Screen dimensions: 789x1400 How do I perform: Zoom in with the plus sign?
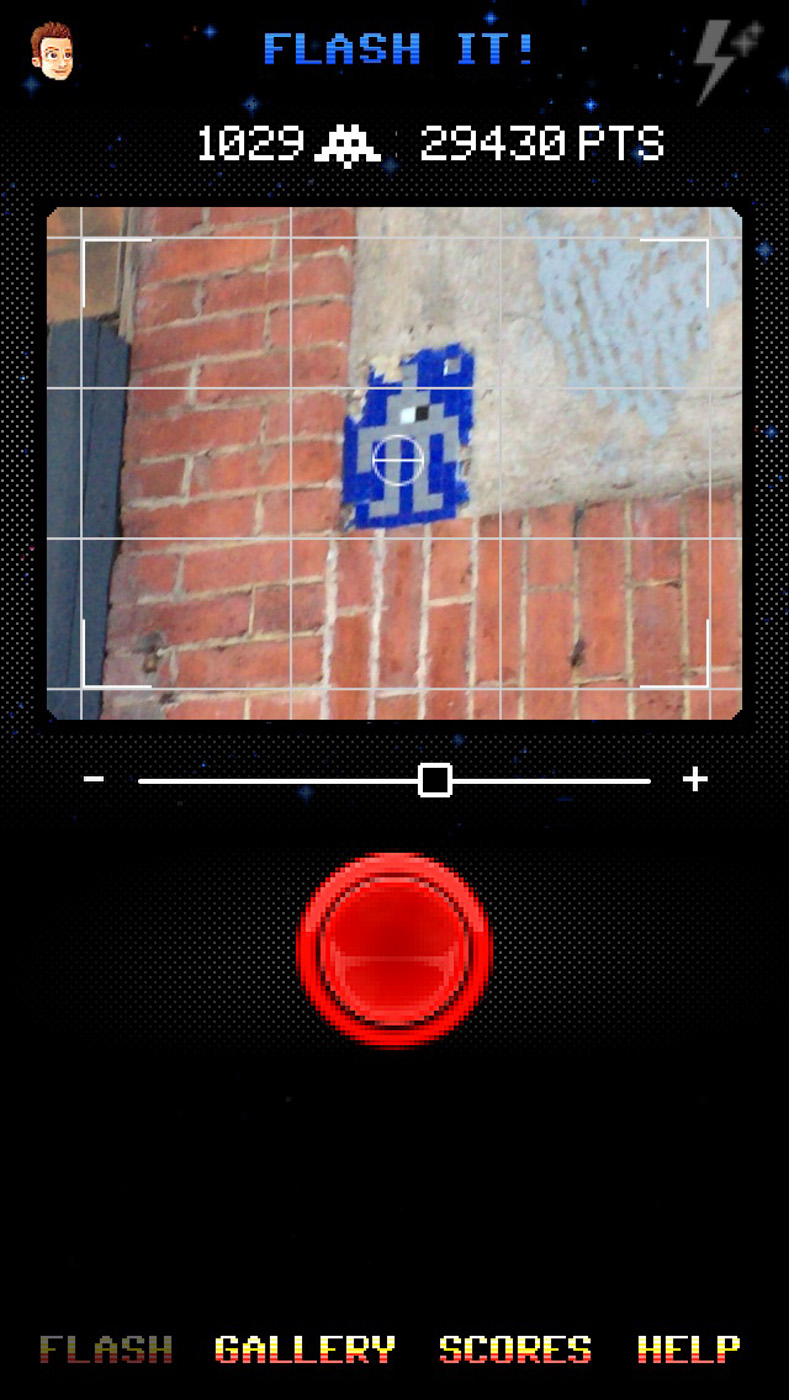tap(695, 779)
